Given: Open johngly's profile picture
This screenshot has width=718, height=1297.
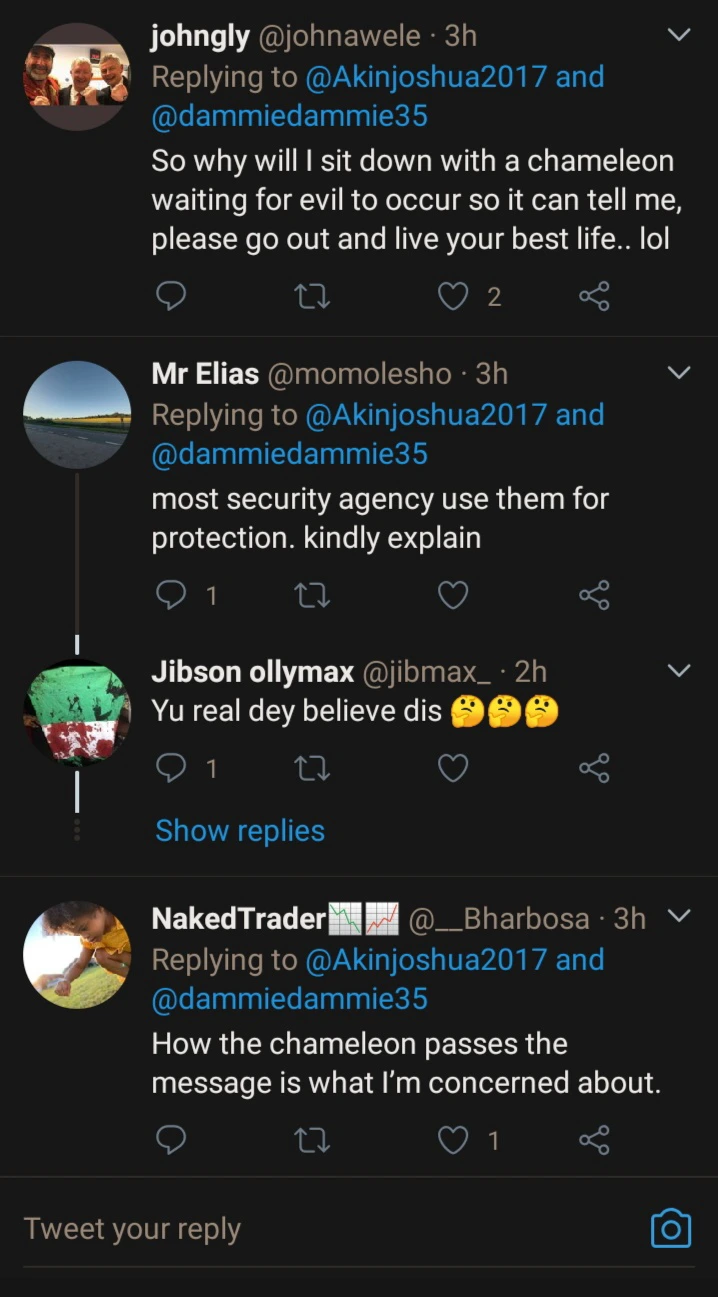Looking at the screenshot, I should click(x=77, y=77).
